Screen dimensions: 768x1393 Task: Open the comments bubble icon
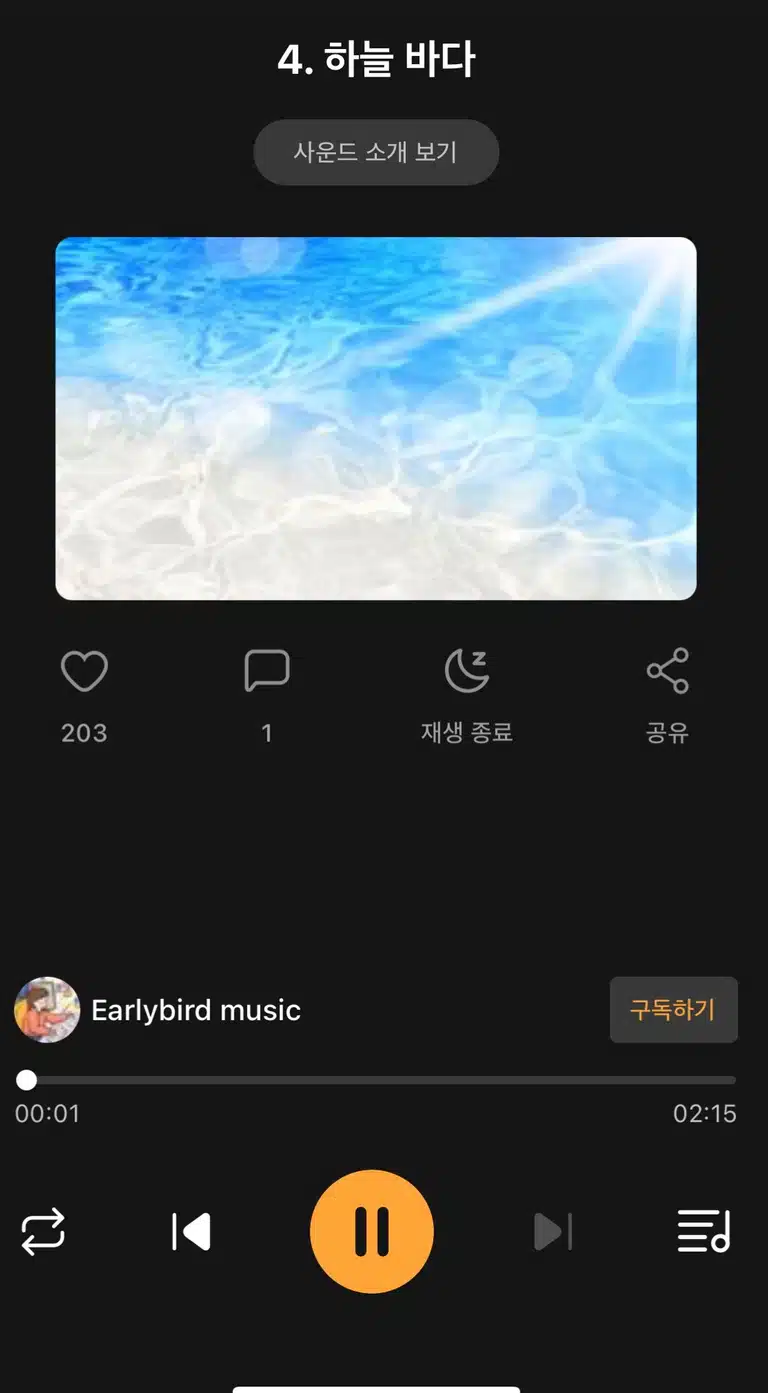click(267, 671)
